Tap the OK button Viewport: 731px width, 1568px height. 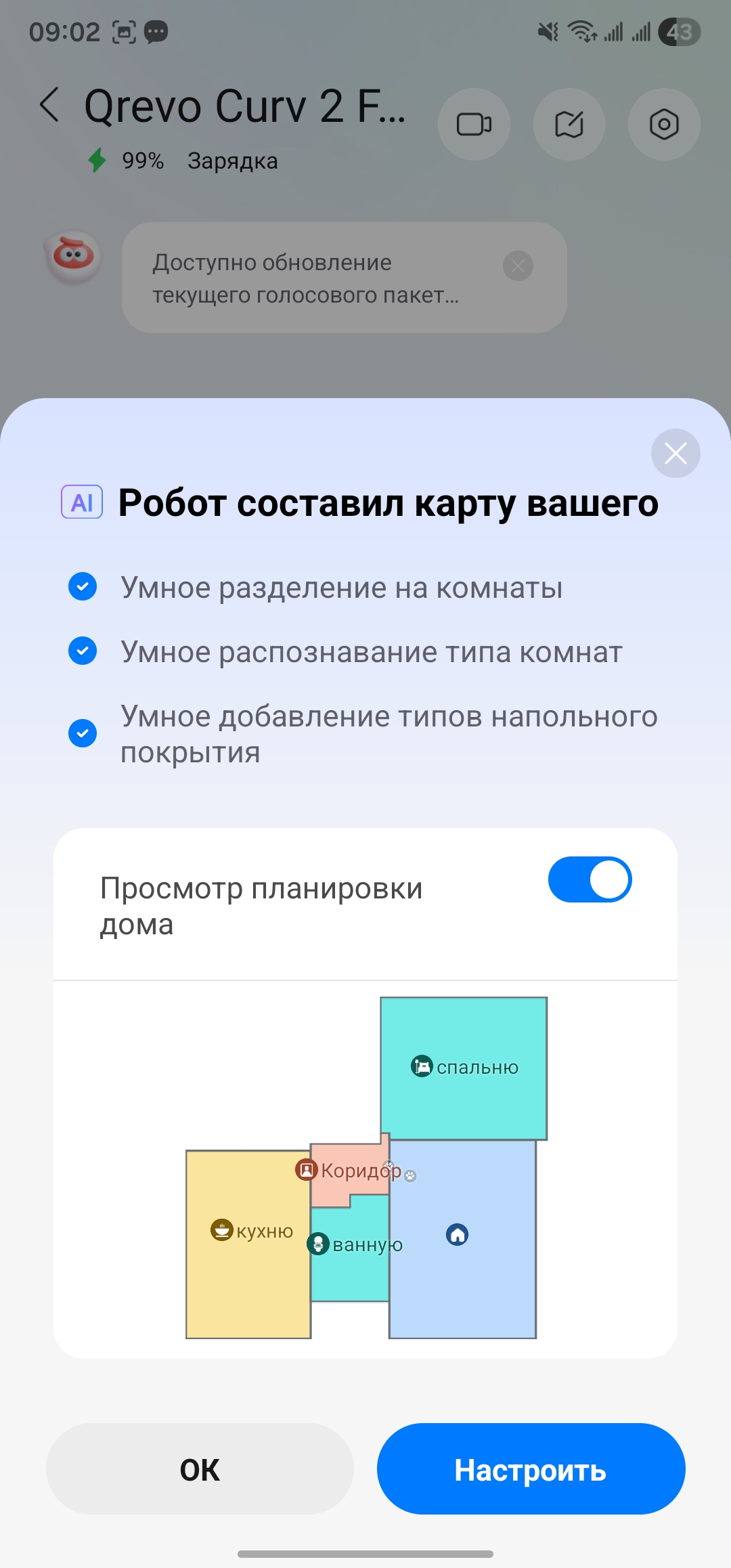point(200,1469)
